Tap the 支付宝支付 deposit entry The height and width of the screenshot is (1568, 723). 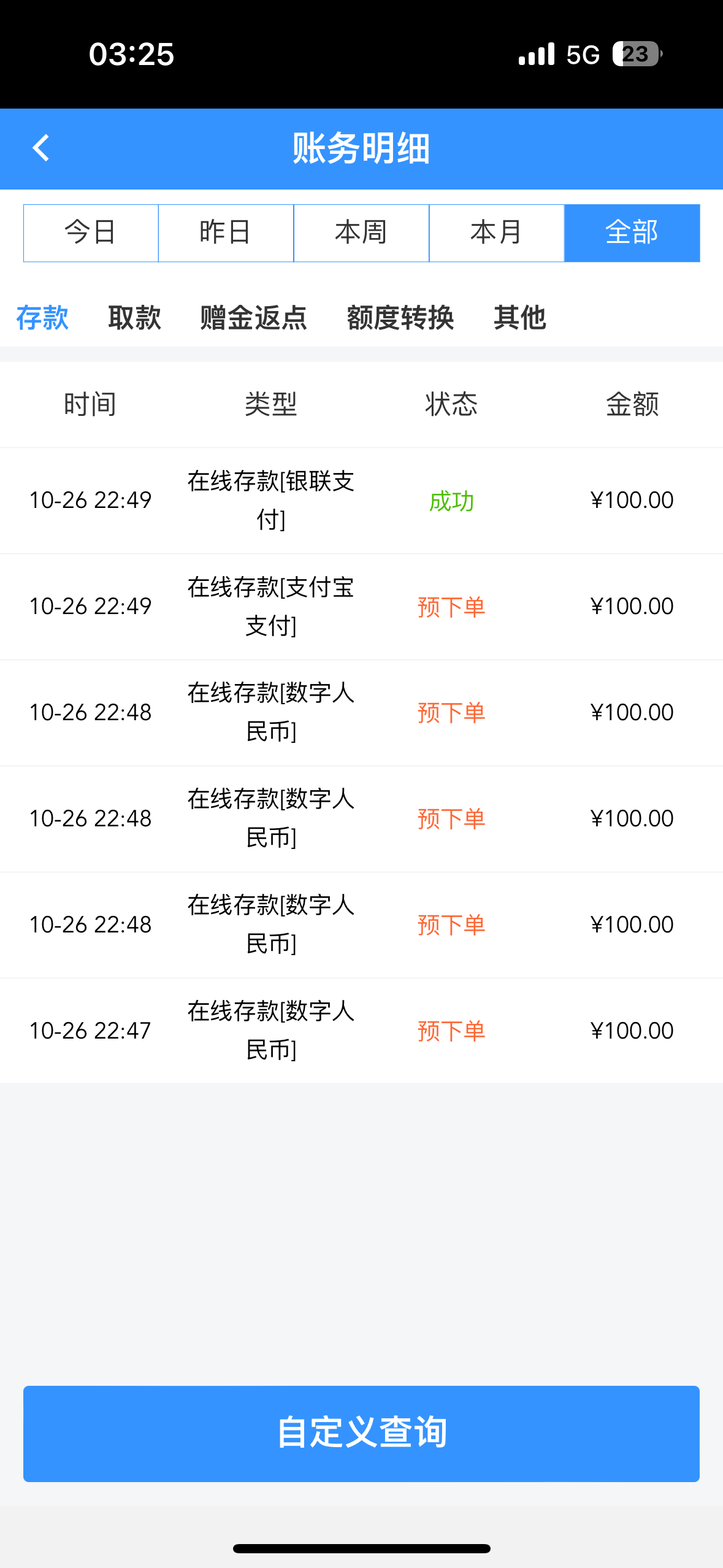pos(270,606)
